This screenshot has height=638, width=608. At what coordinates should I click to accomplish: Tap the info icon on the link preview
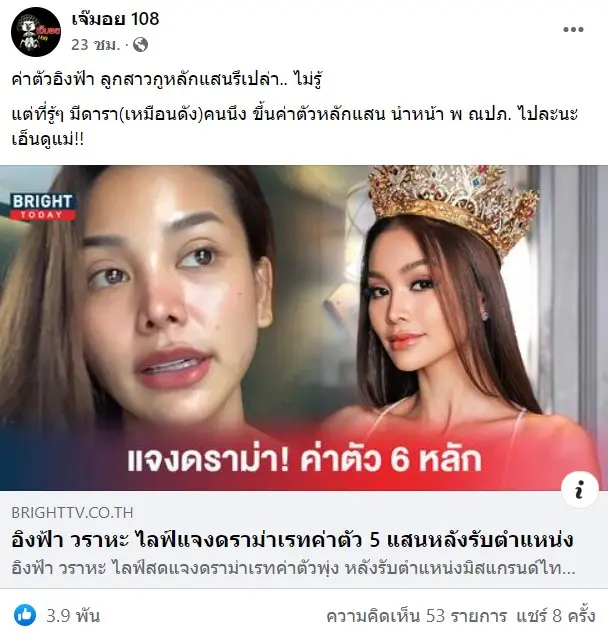pos(579,489)
